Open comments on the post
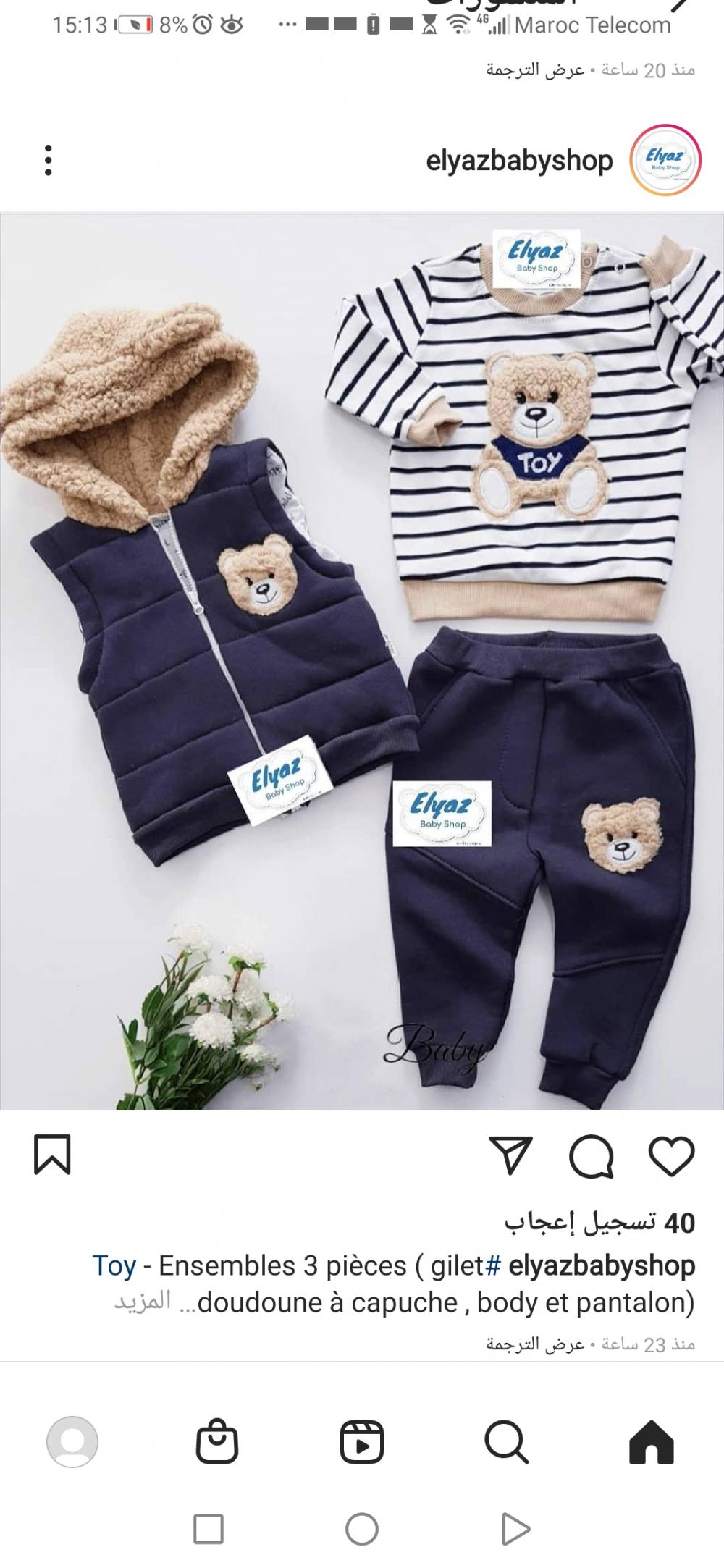Screen dimensions: 724x1568 pyautogui.click(x=592, y=1155)
